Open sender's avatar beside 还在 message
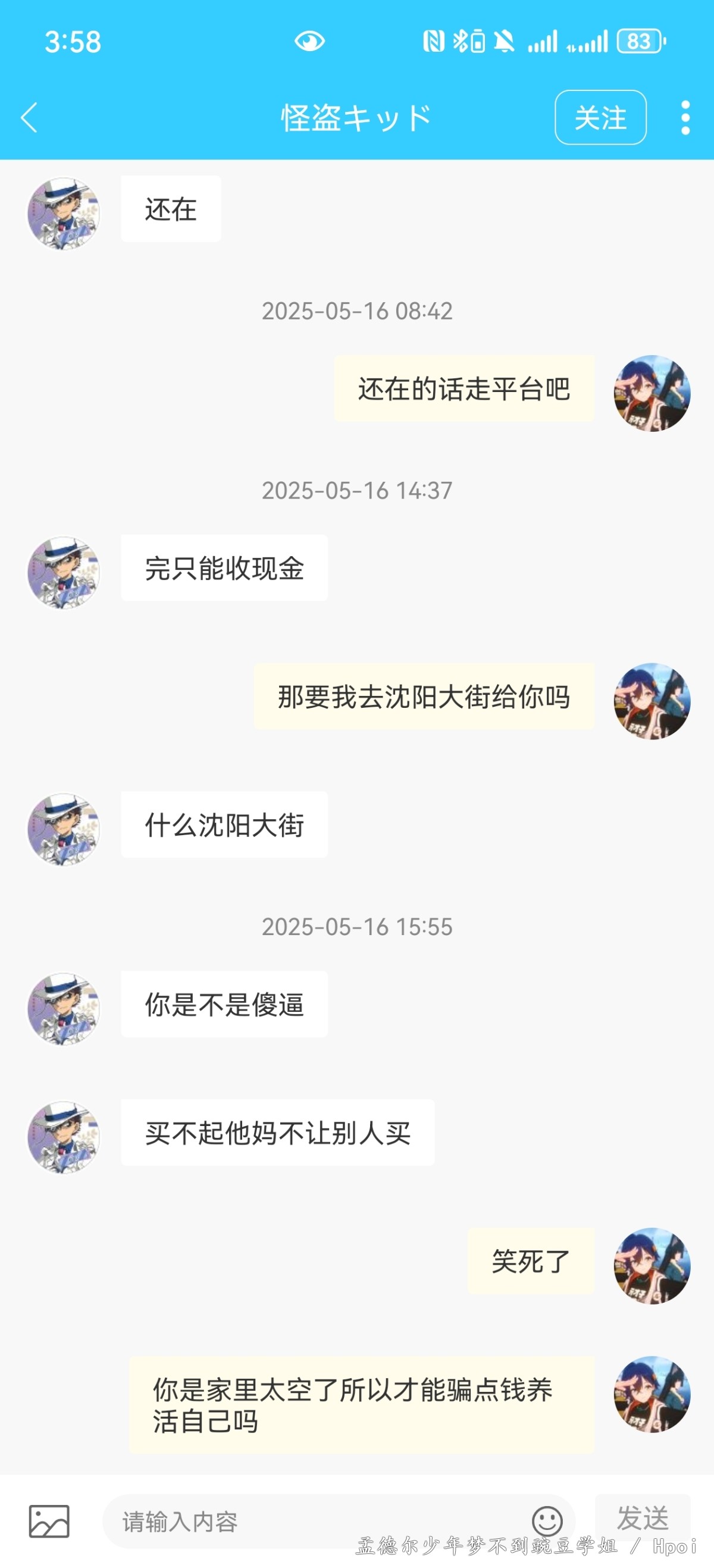This screenshot has height=1568, width=714. [64, 214]
